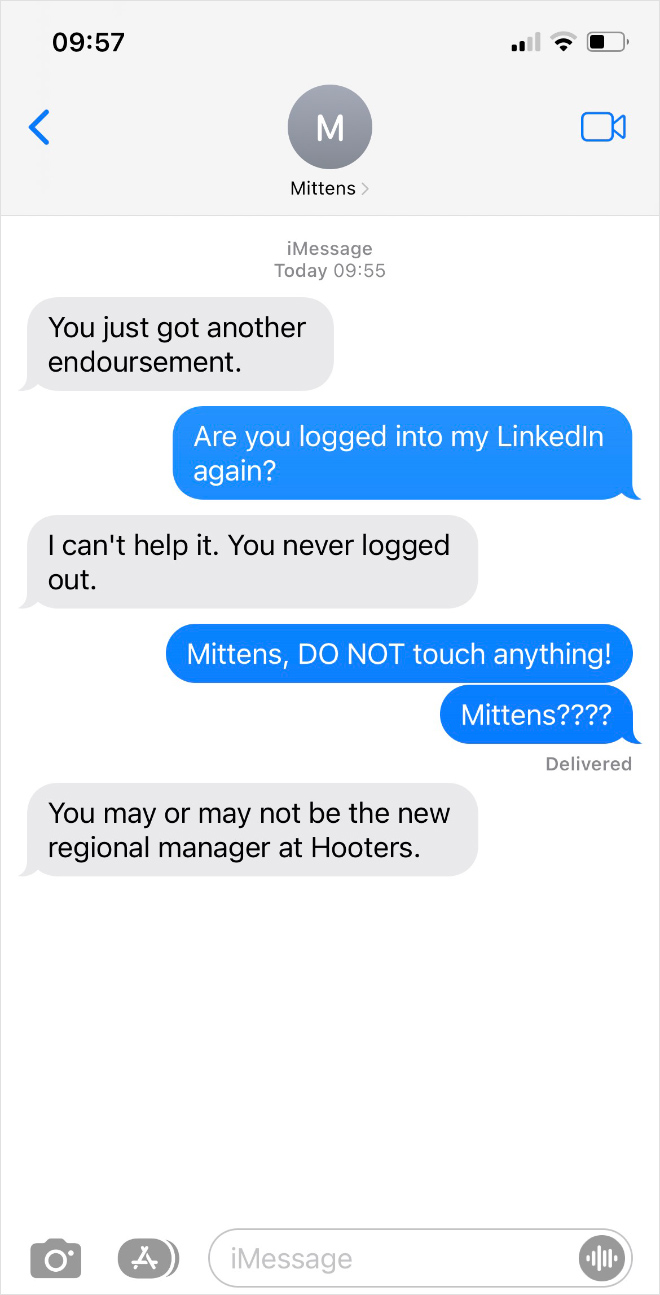Record an audio message

point(602,1258)
